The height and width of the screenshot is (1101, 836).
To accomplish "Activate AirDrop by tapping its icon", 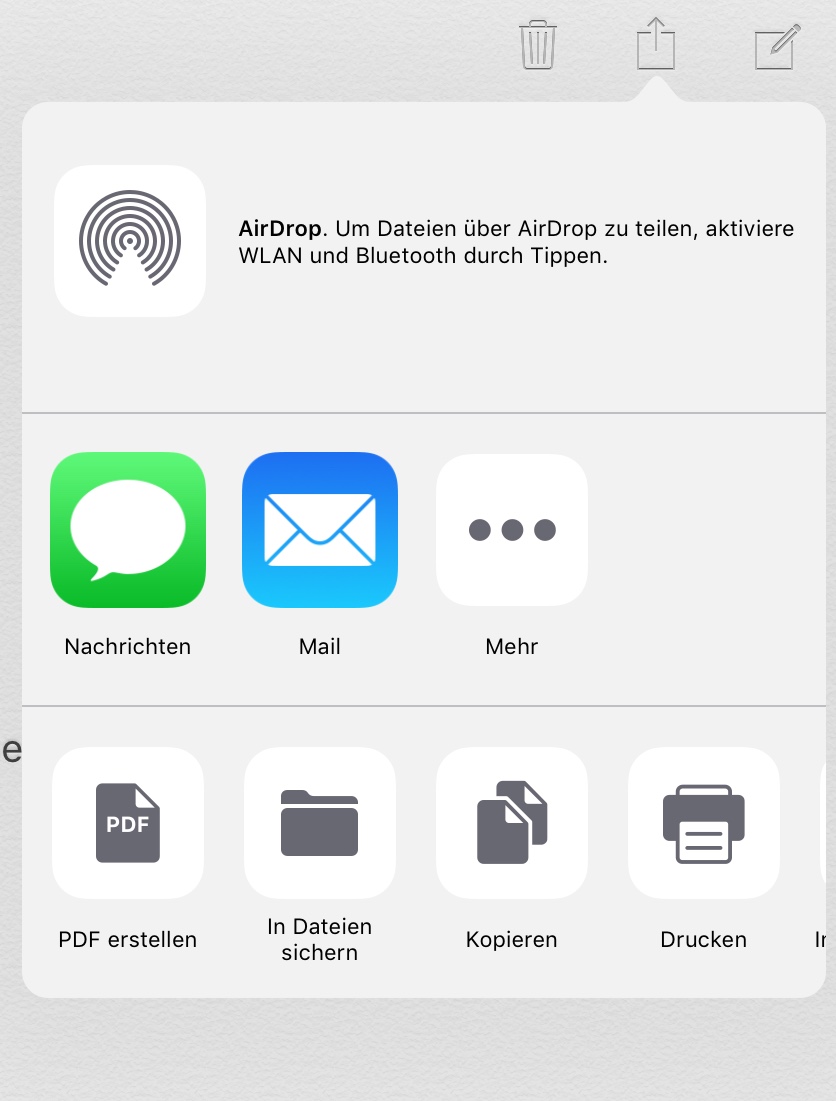I will click(130, 241).
